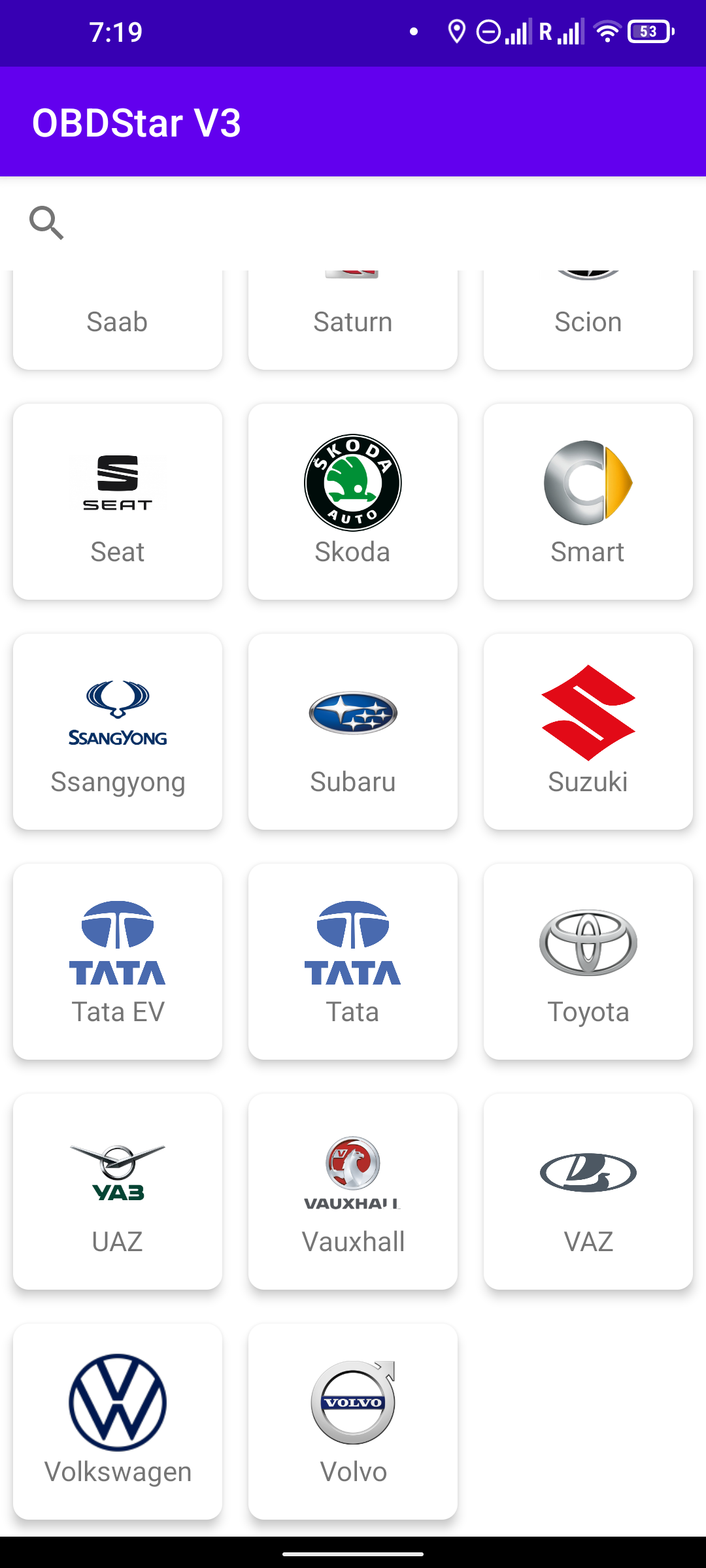Open the Saab brand card
This screenshot has width=706, height=1568.
coord(118,321)
